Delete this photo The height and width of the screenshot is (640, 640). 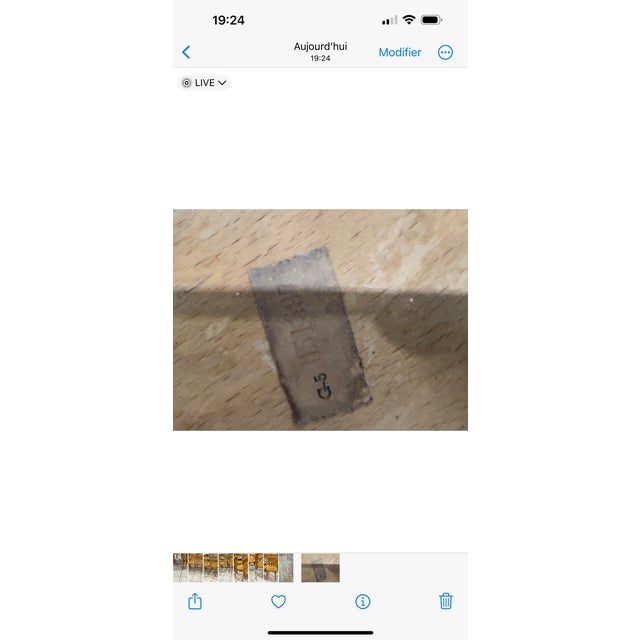pos(446,601)
